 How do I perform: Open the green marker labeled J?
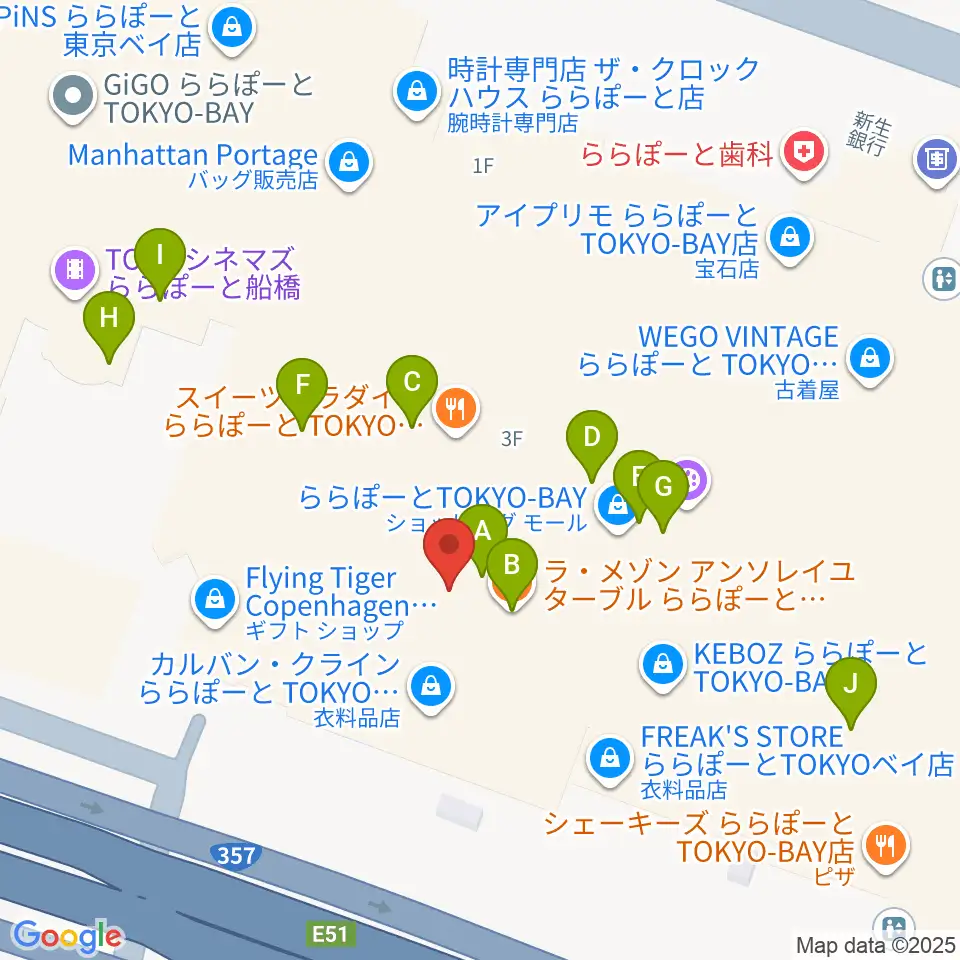pyautogui.click(x=851, y=686)
